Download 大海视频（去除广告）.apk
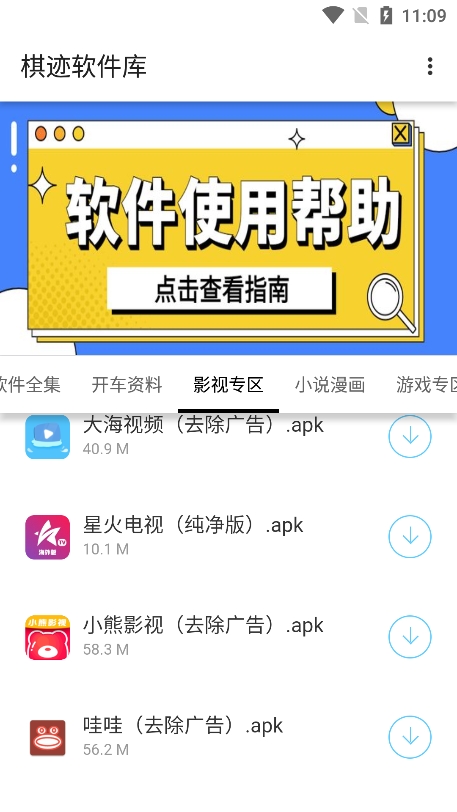The height and width of the screenshot is (812, 457). pyautogui.click(x=410, y=436)
